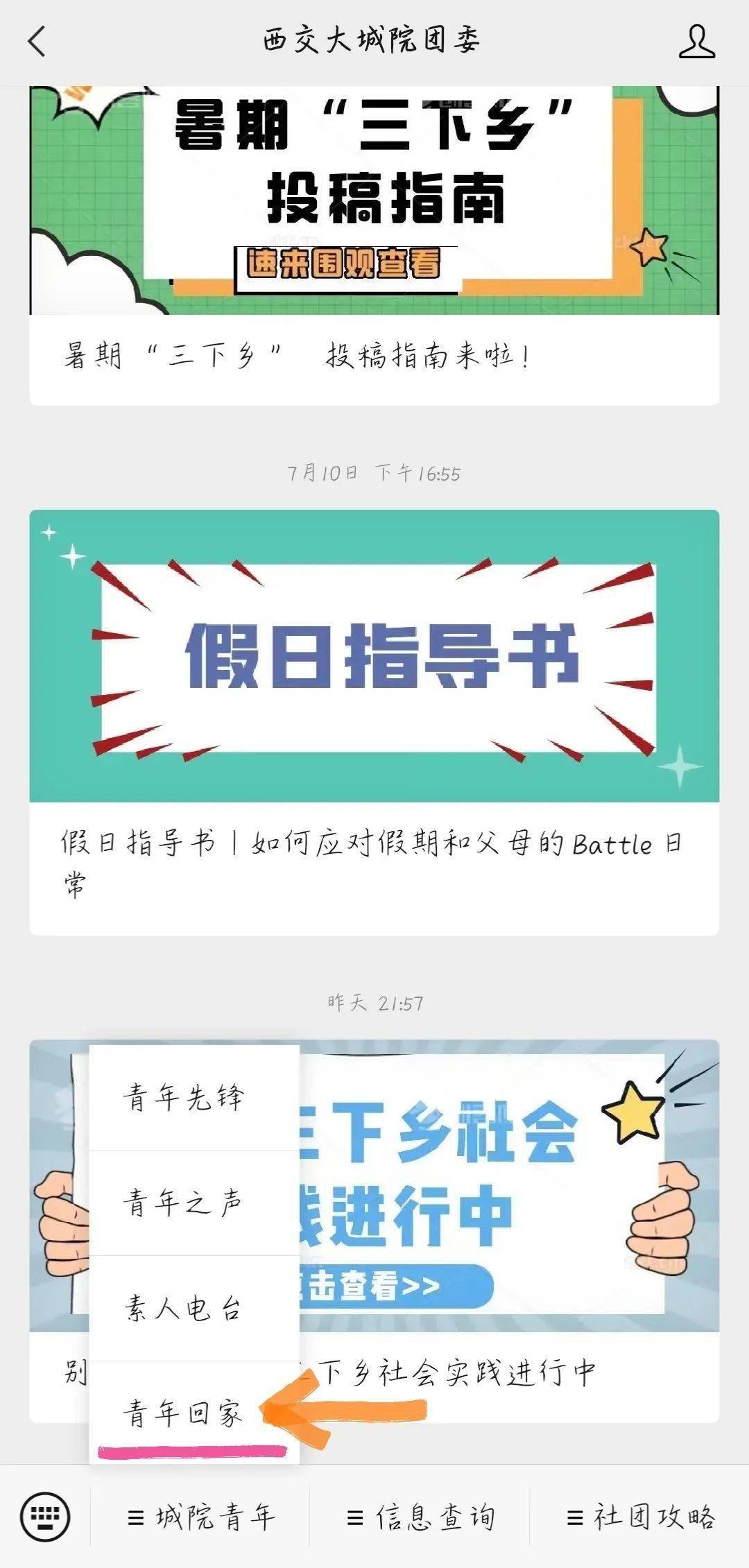Open the 暑期三下乡投稿指南 article

tap(374, 245)
